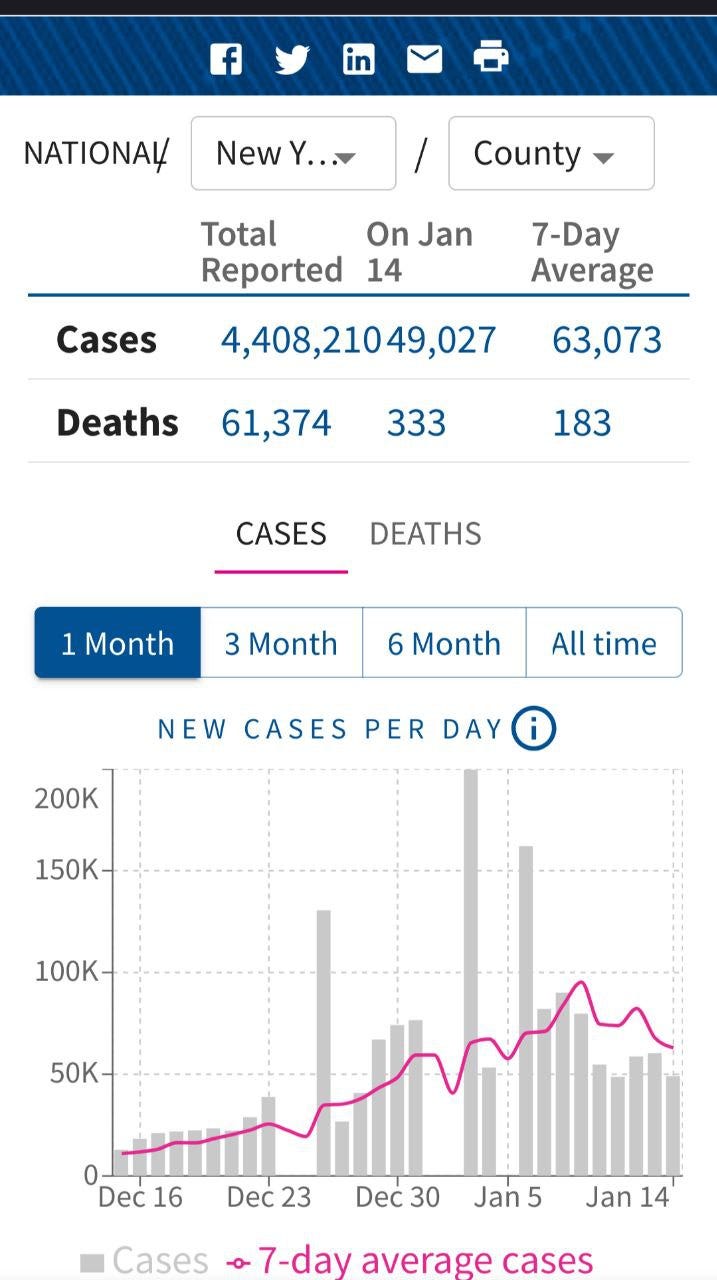Share the page on Twitter
This screenshot has width=717, height=1280.
(292, 59)
